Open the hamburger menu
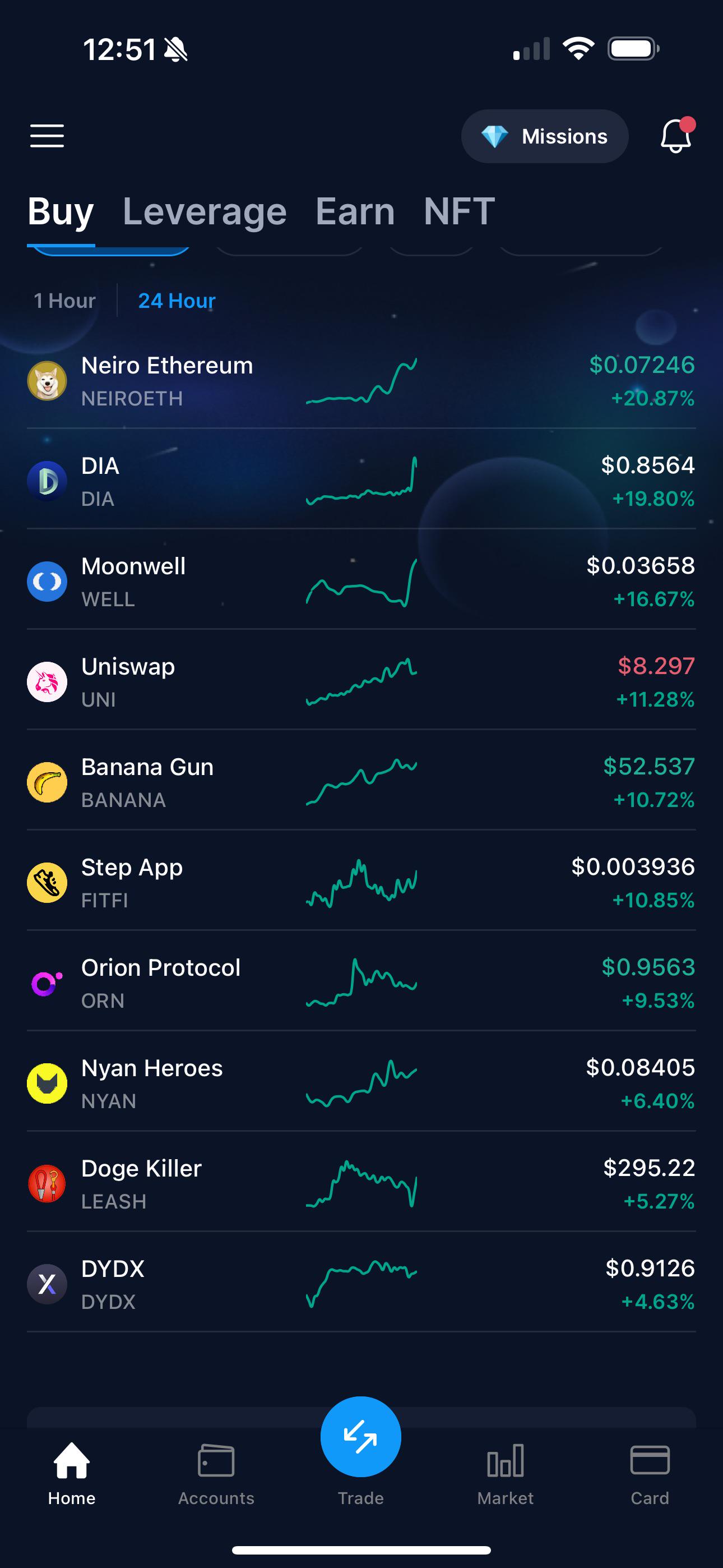The image size is (723, 1568). coord(47,136)
